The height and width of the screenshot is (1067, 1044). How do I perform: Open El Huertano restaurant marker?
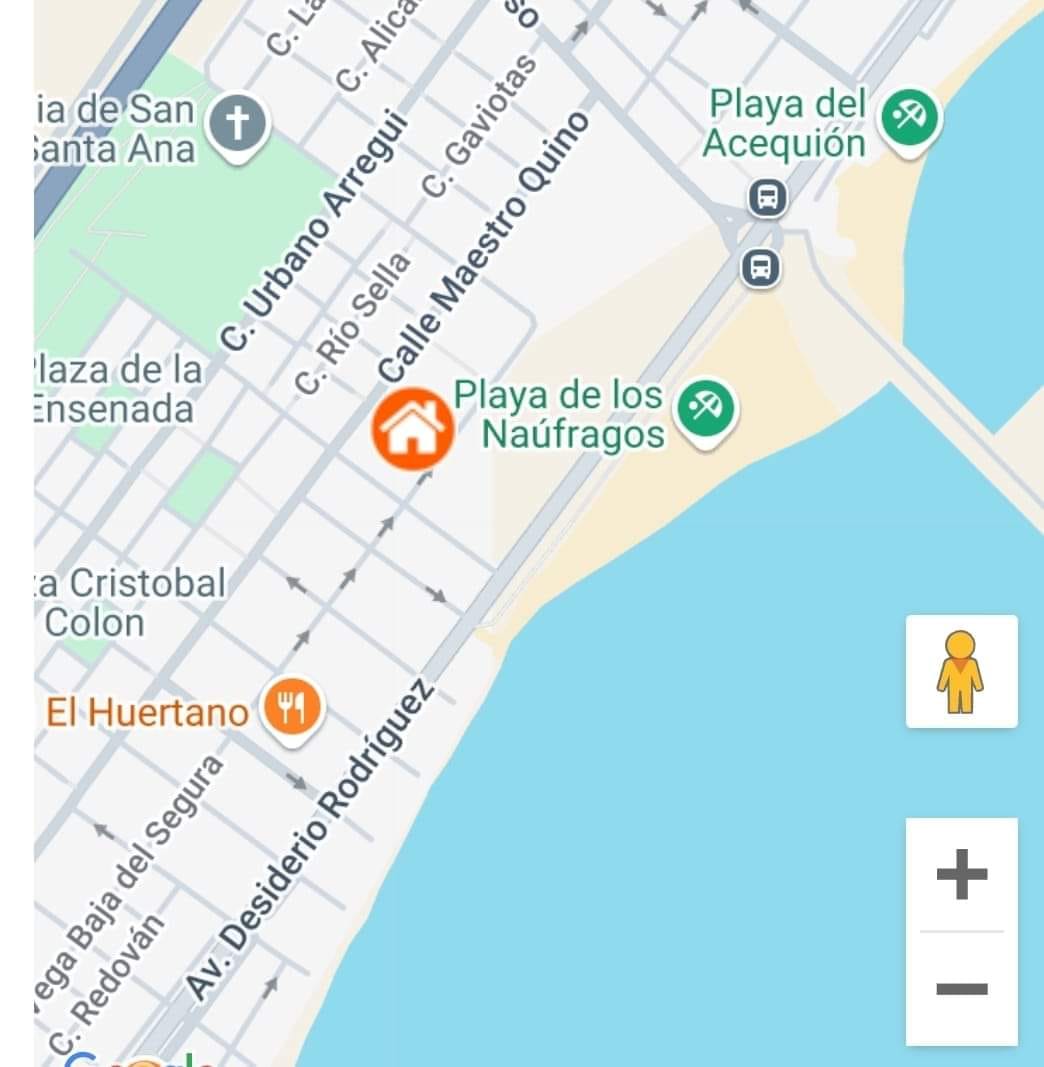tap(291, 709)
